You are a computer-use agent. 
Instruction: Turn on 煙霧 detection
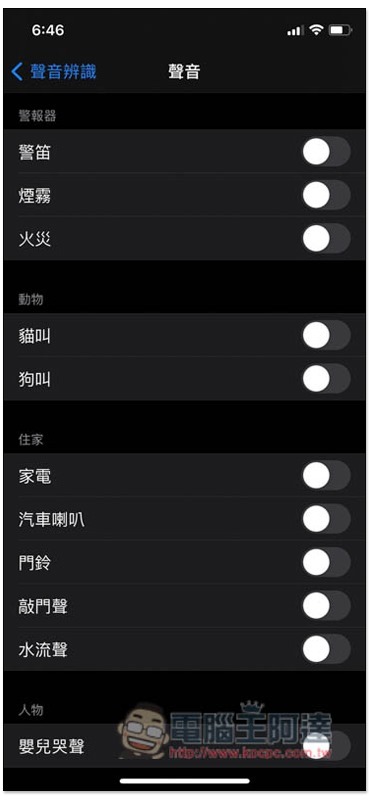[x=326, y=195]
